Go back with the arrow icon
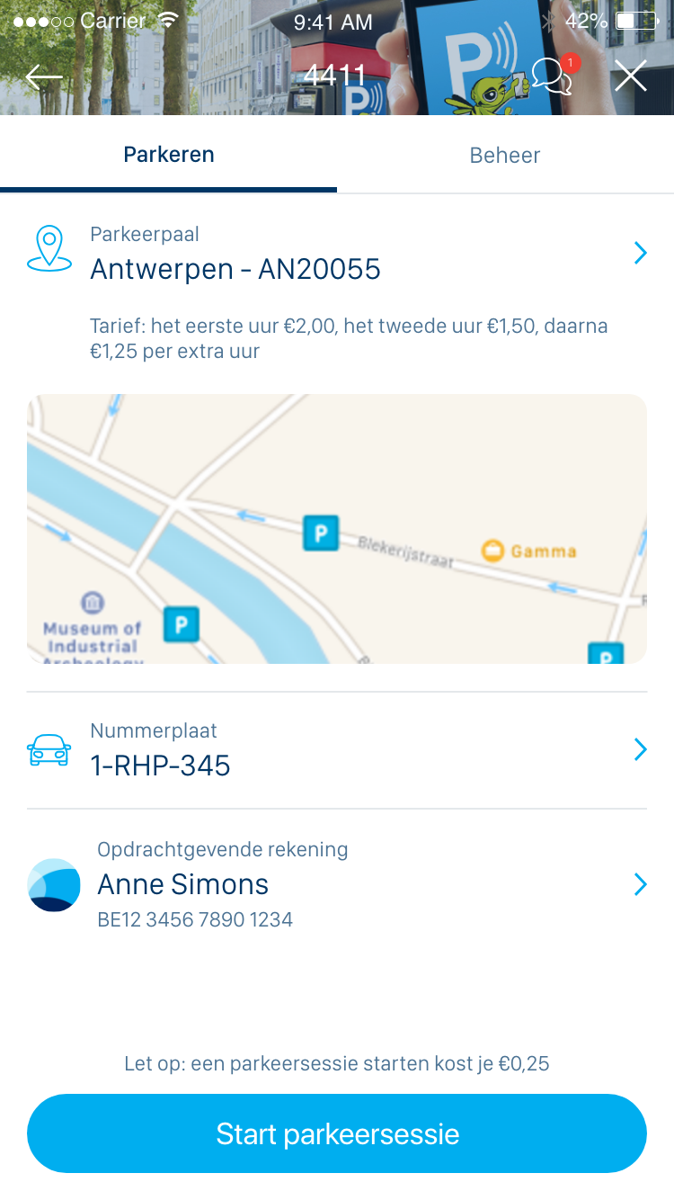 pos(44,76)
